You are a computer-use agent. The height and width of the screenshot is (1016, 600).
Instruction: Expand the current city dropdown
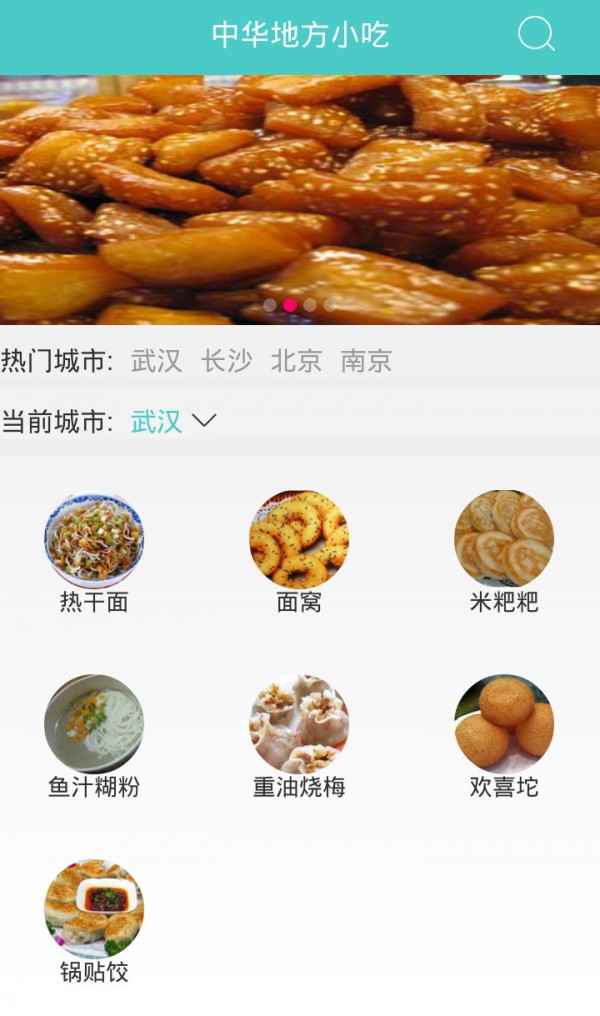(x=174, y=421)
